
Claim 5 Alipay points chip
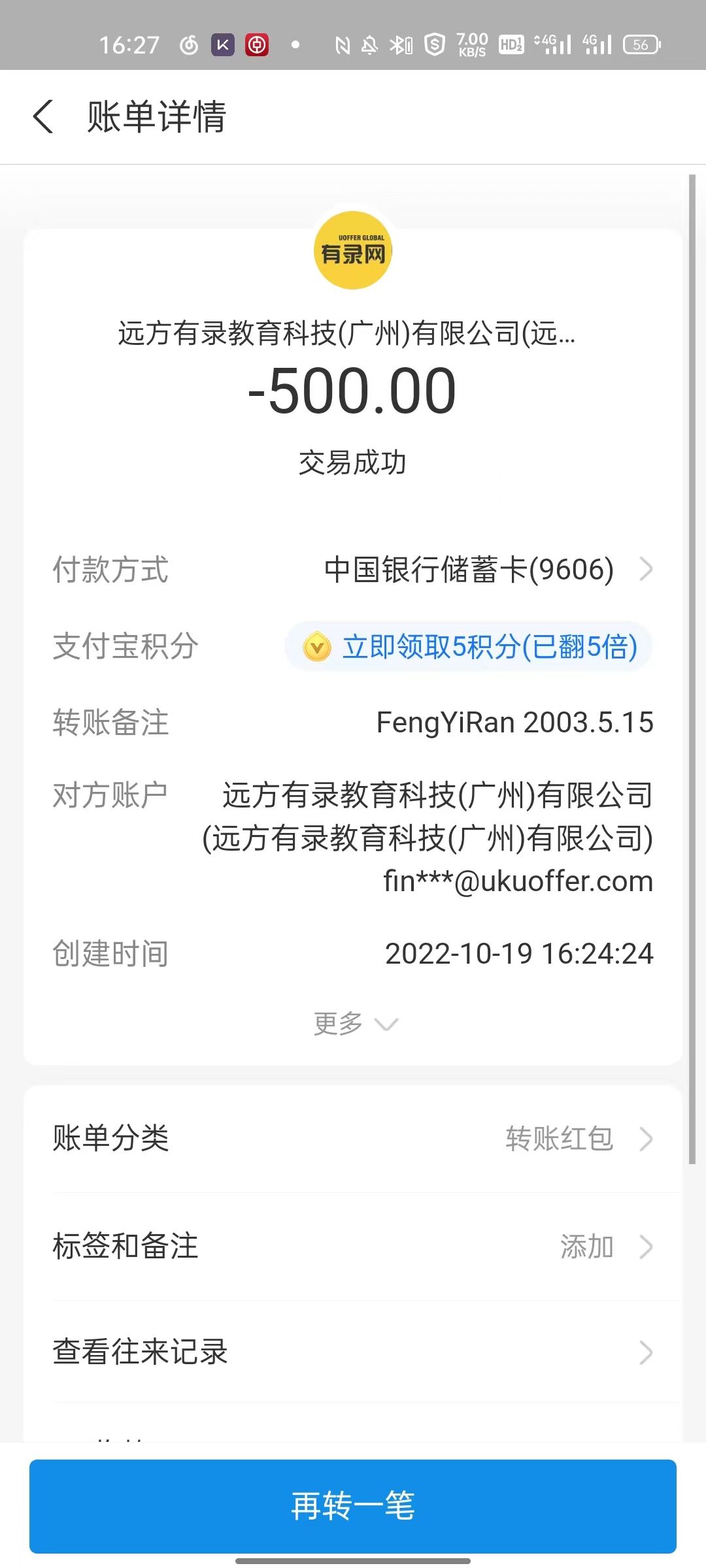(468, 647)
